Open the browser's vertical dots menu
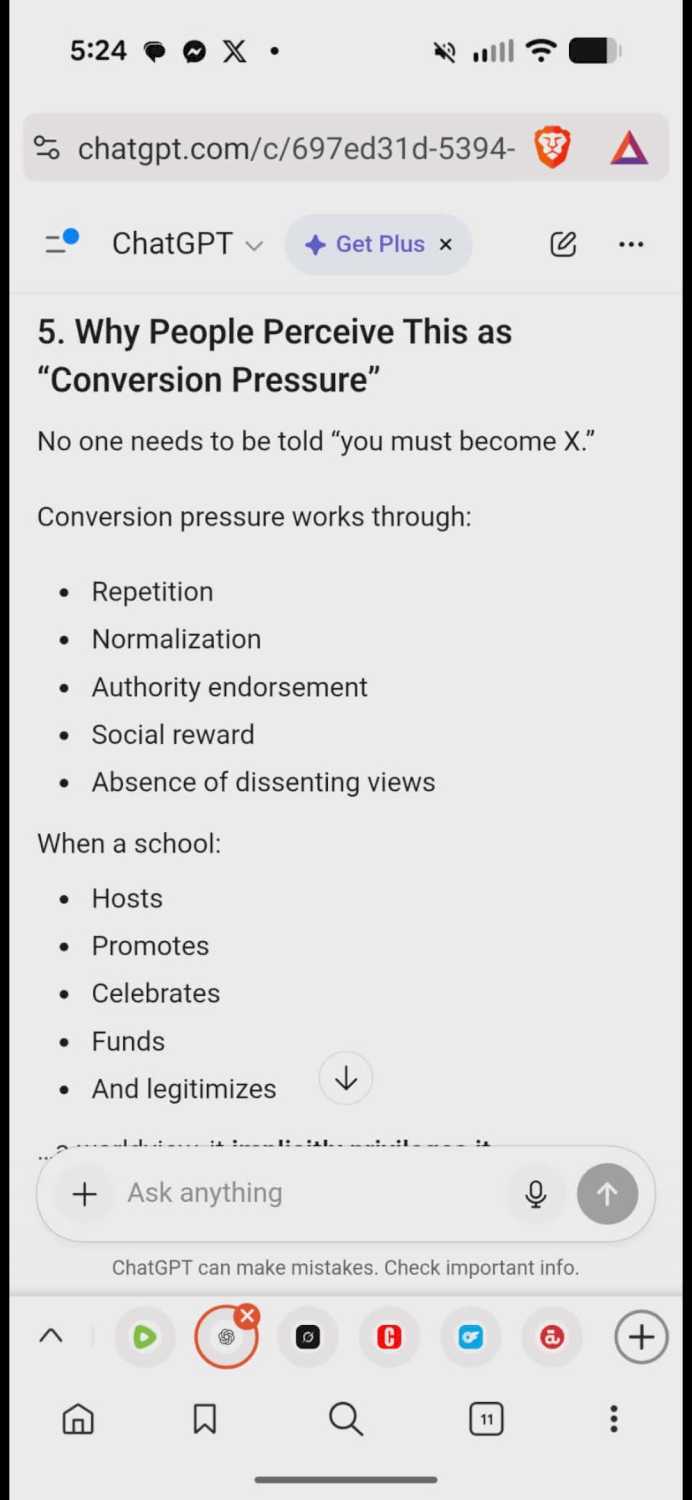 614,1418
